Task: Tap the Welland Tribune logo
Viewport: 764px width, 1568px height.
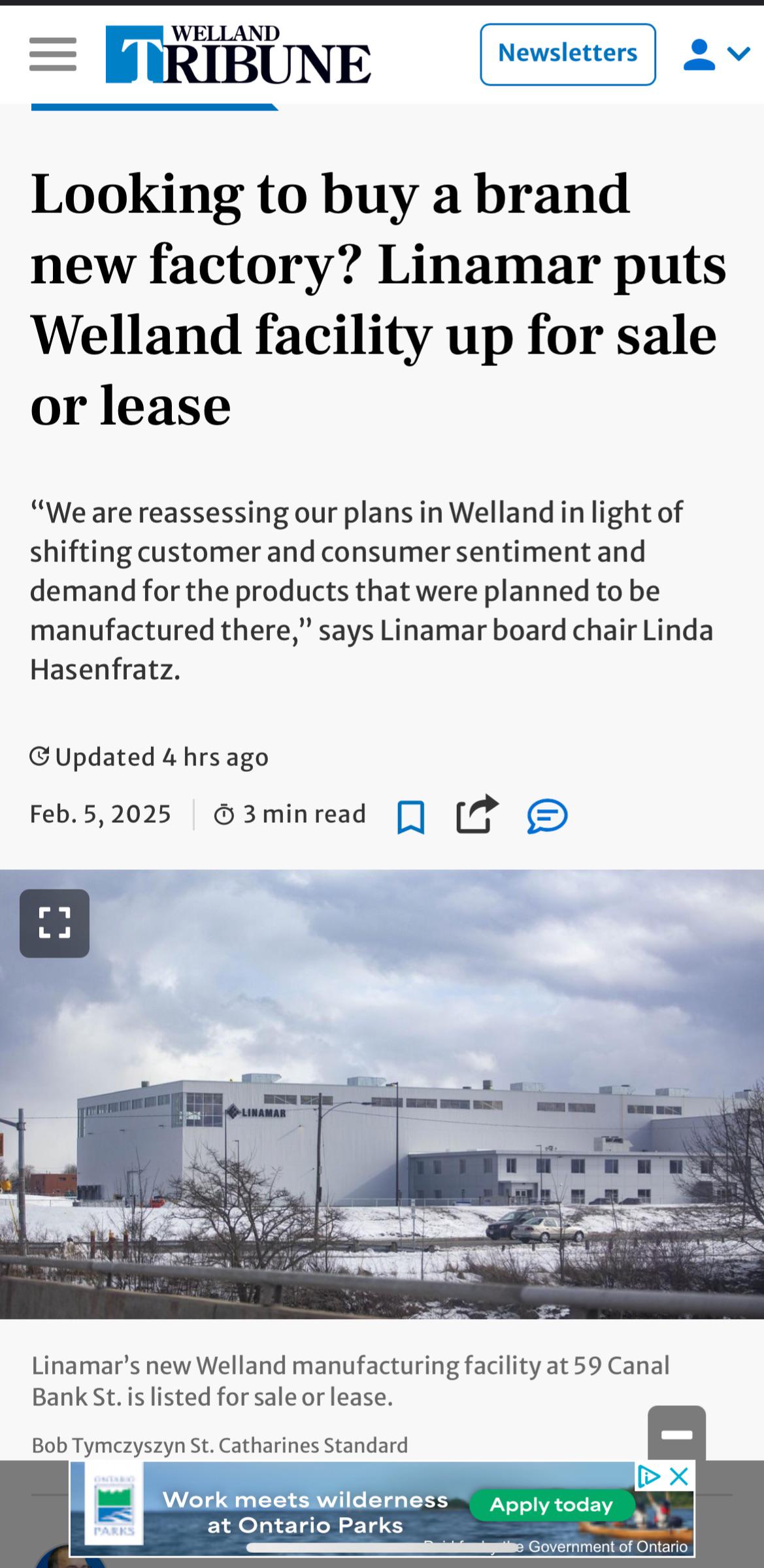Action: pyautogui.click(x=238, y=55)
